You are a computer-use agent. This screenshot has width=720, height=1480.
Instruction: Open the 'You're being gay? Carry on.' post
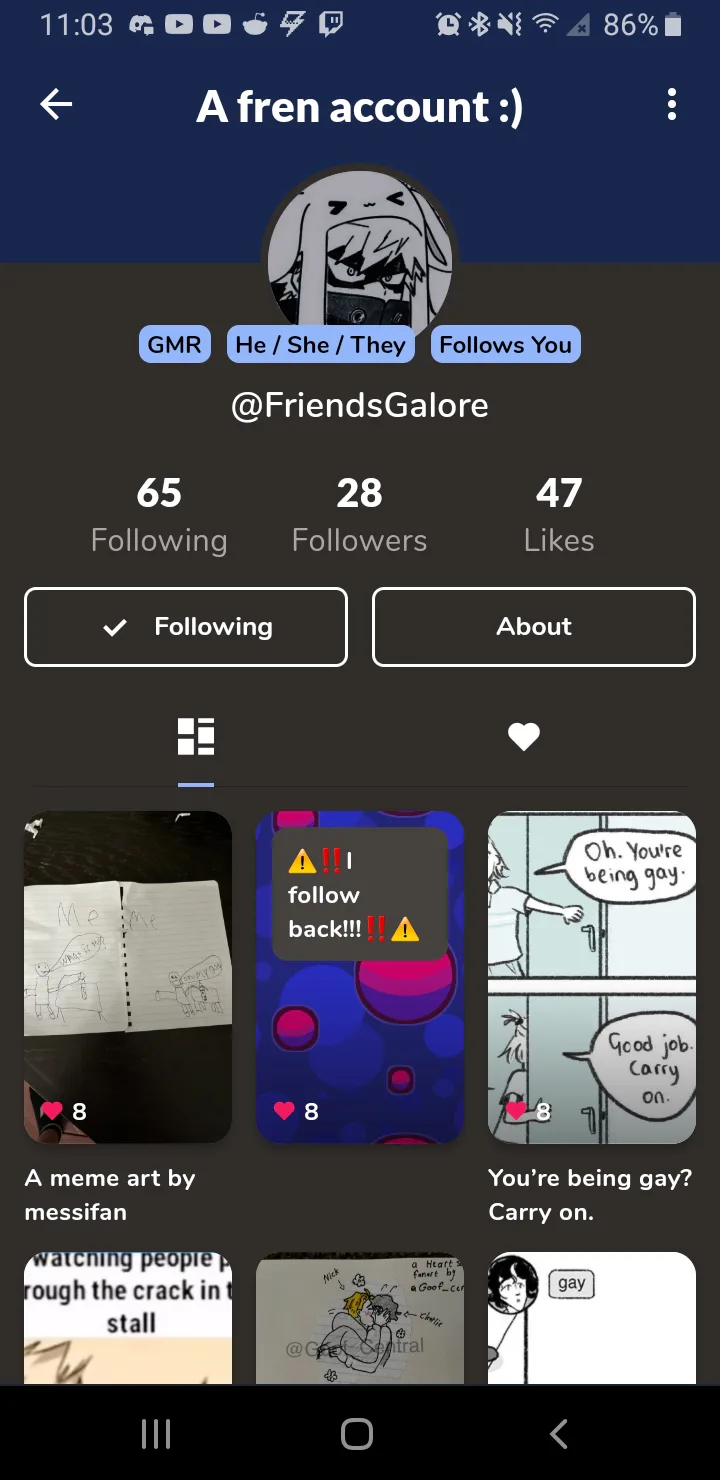click(592, 977)
